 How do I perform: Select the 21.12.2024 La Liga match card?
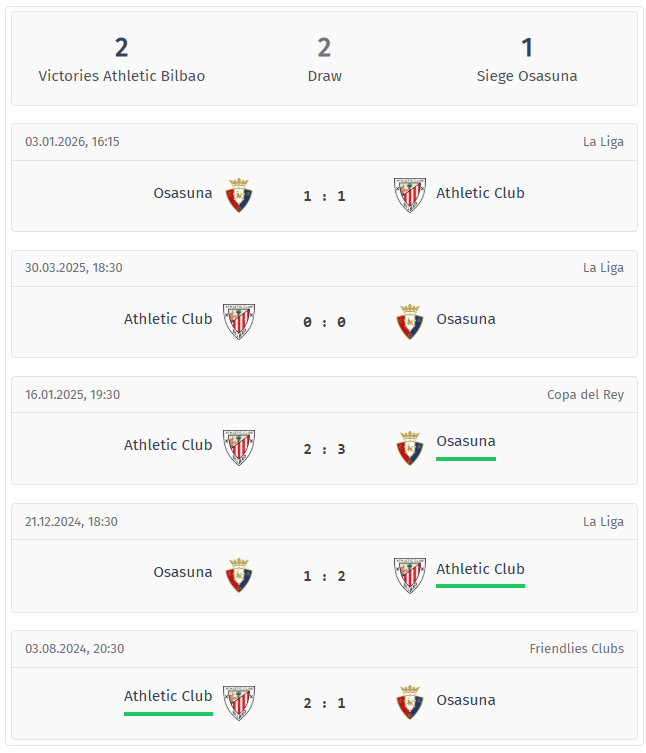pos(324,576)
